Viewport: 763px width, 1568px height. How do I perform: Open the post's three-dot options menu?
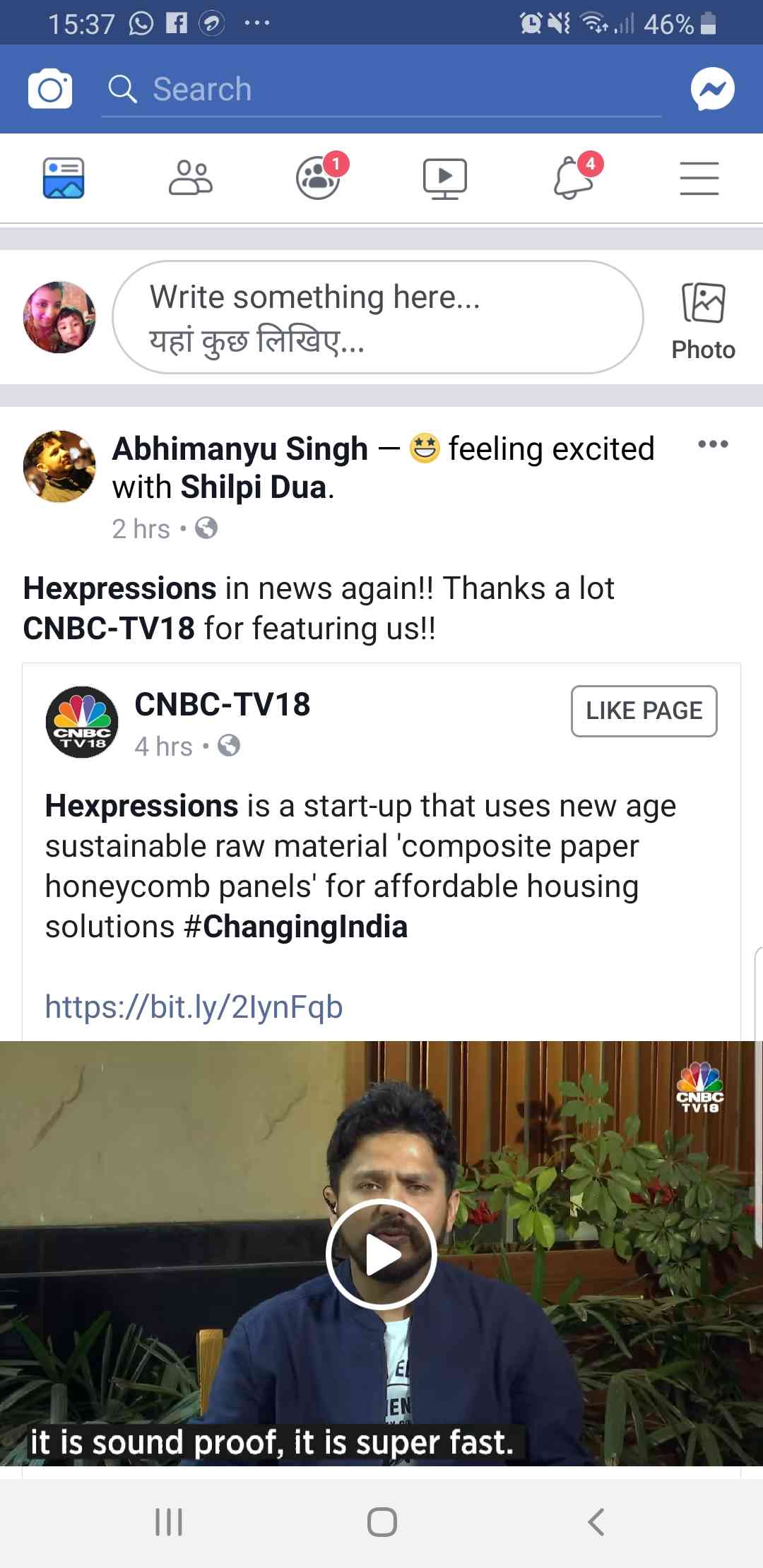712,444
